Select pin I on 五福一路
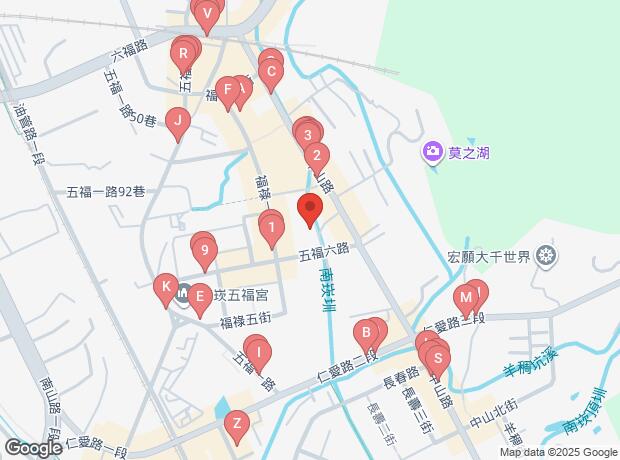The image size is (620, 460). tap(258, 351)
